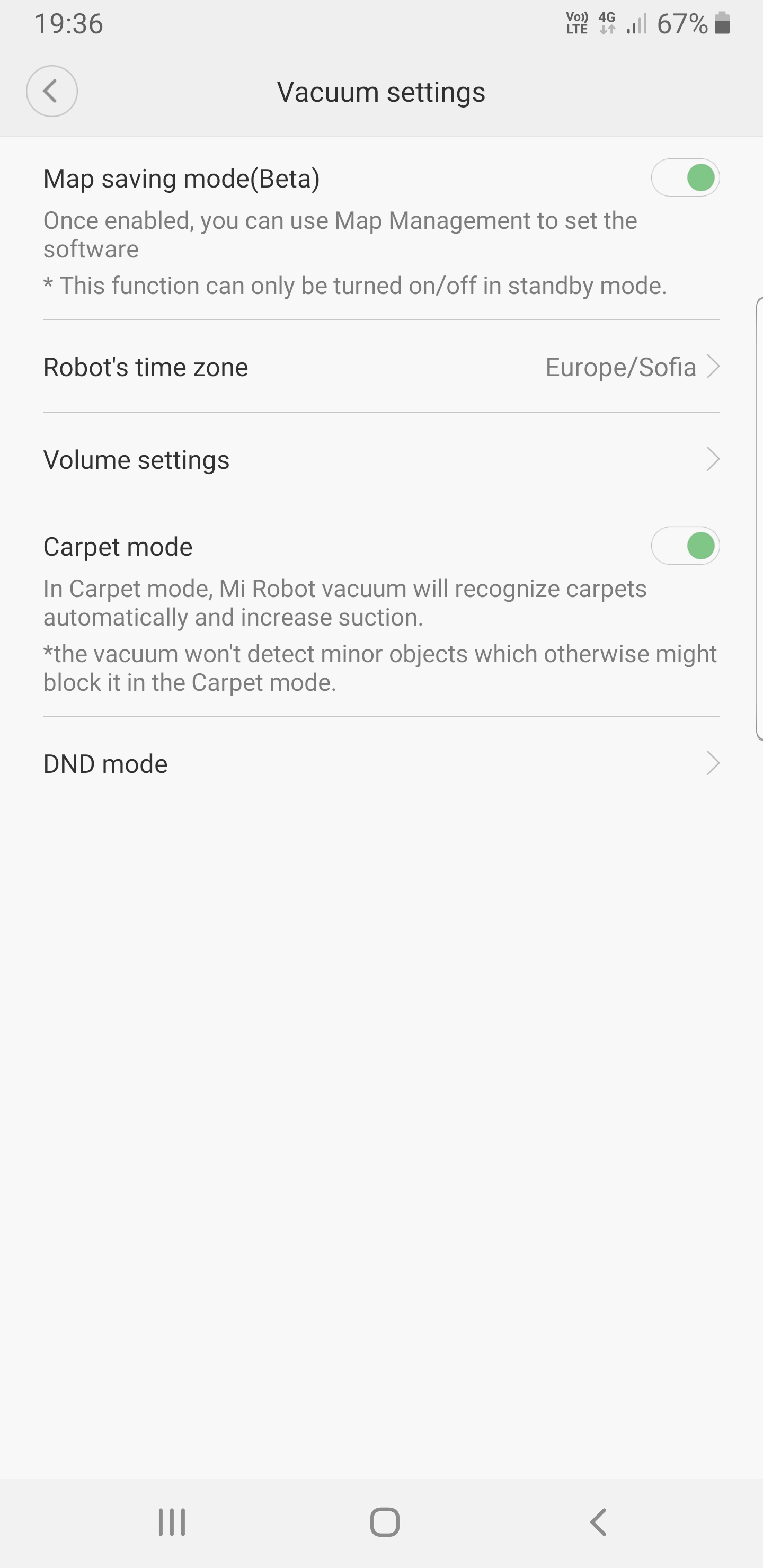Turn off Carpet mode
The image size is (763, 1568).
[685, 546]
